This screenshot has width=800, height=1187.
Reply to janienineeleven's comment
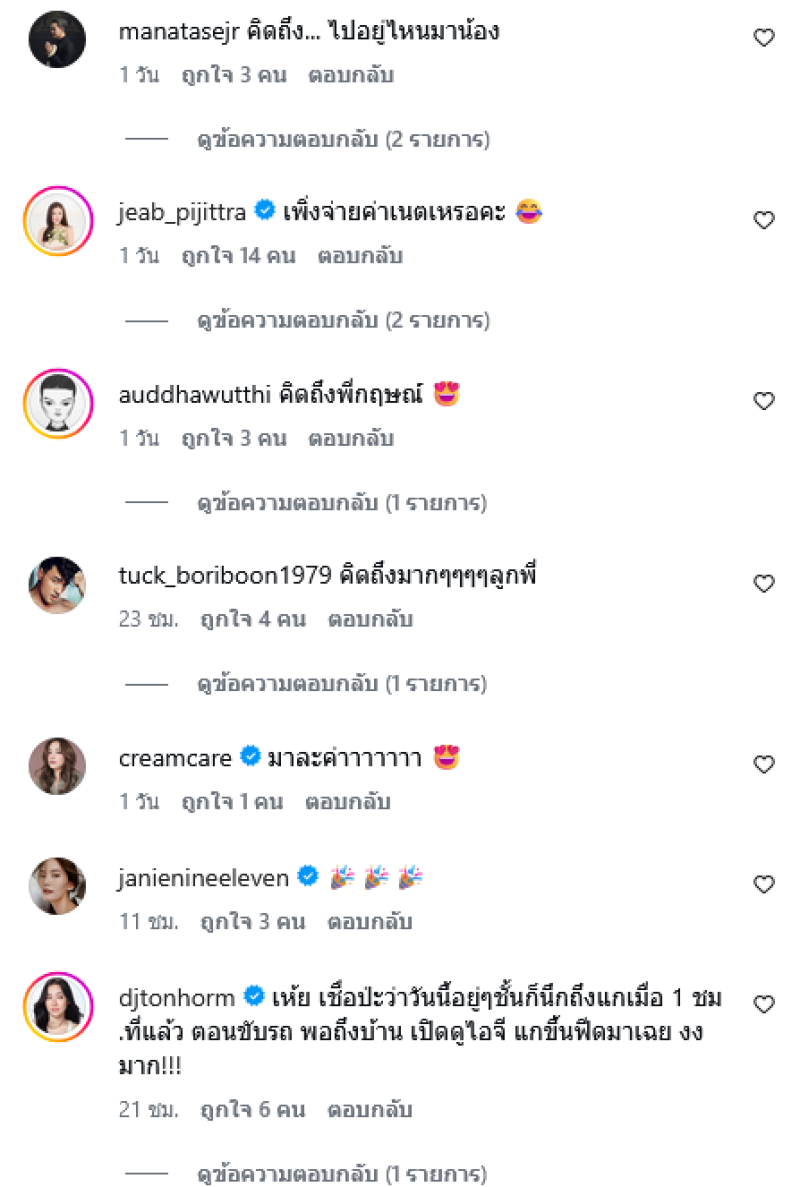pyautogui.click(x=370, y=921)
